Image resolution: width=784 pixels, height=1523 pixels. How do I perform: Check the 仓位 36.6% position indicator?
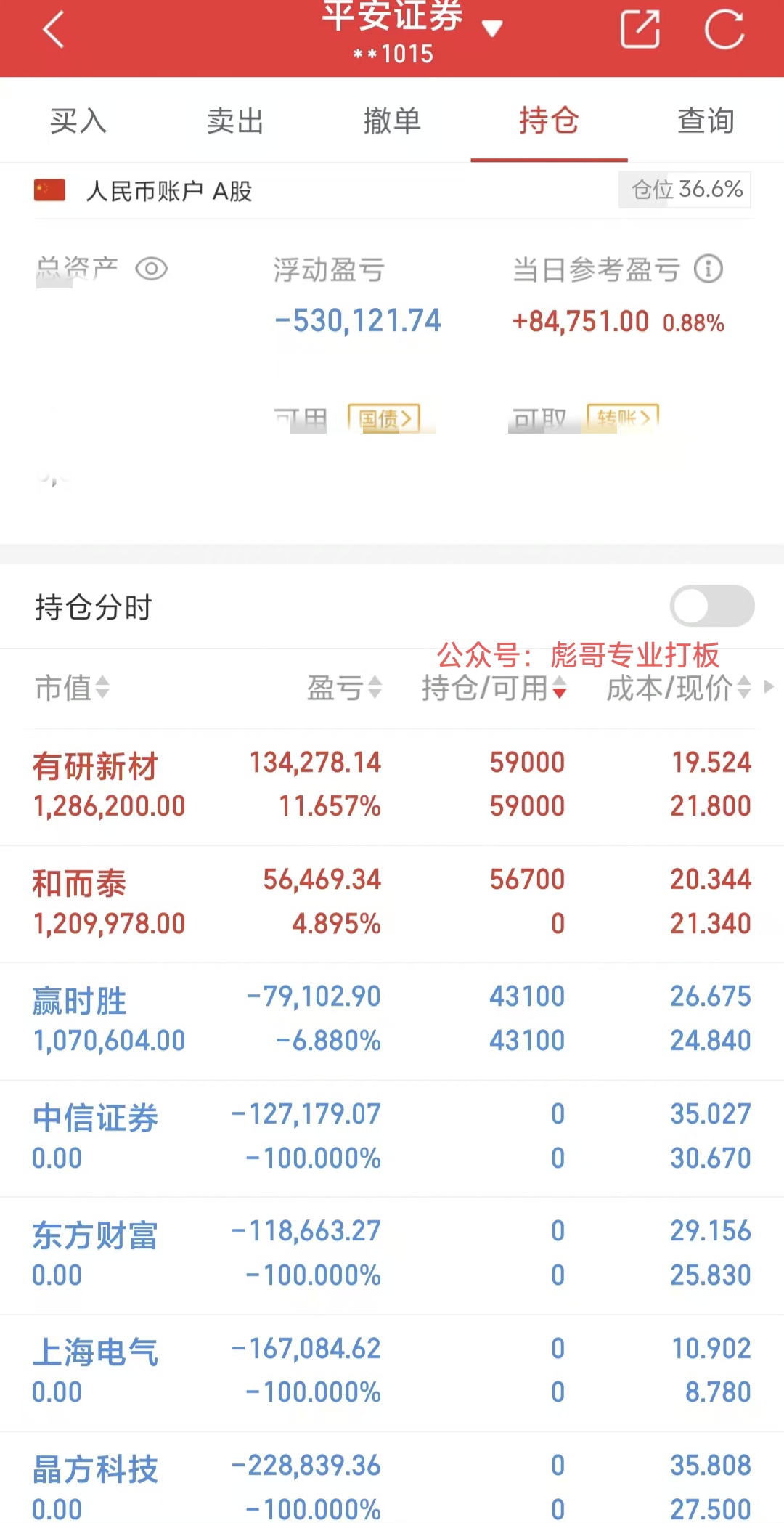point(683,190)
